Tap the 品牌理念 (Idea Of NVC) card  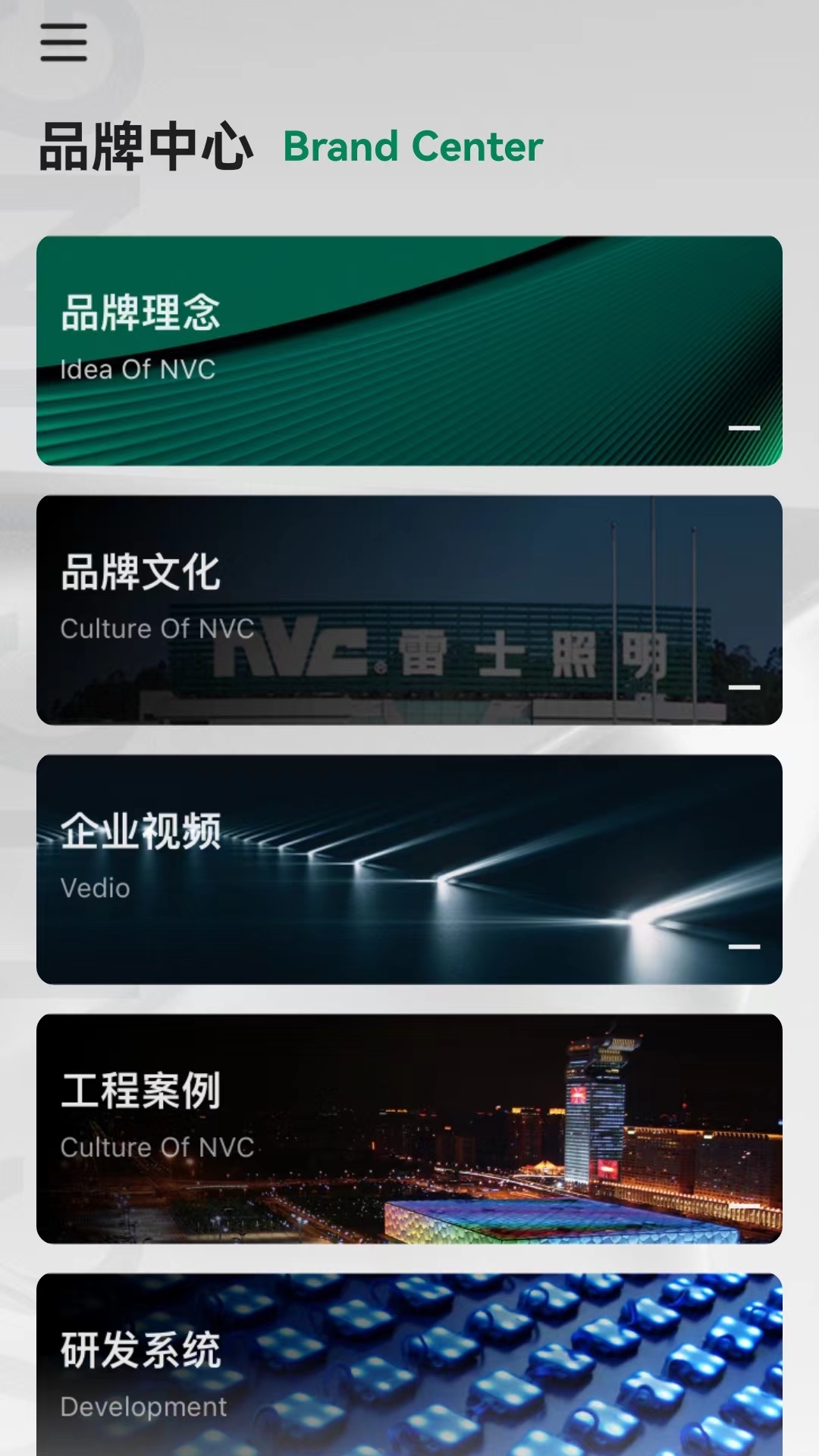pos(409,349)
